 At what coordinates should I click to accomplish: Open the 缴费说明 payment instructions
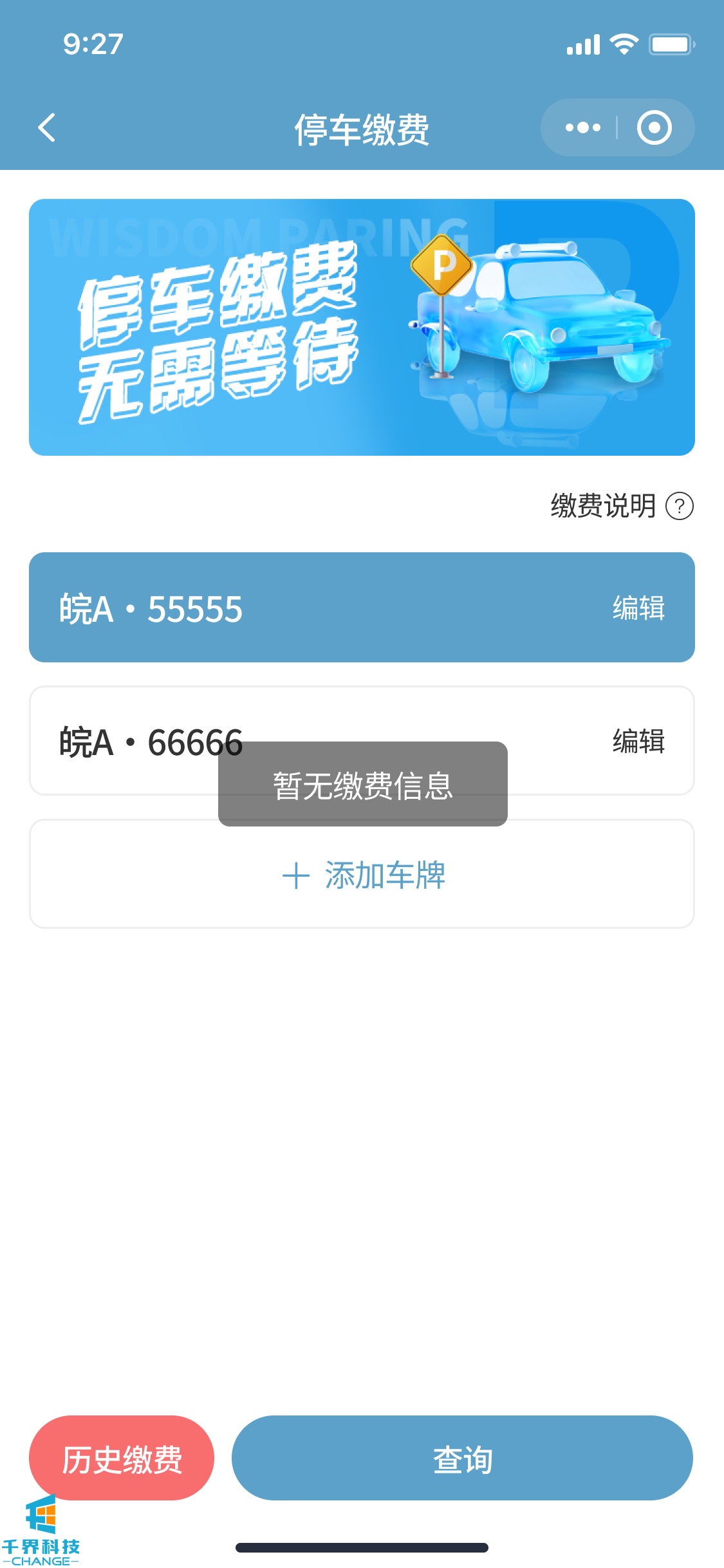(621, 506)
